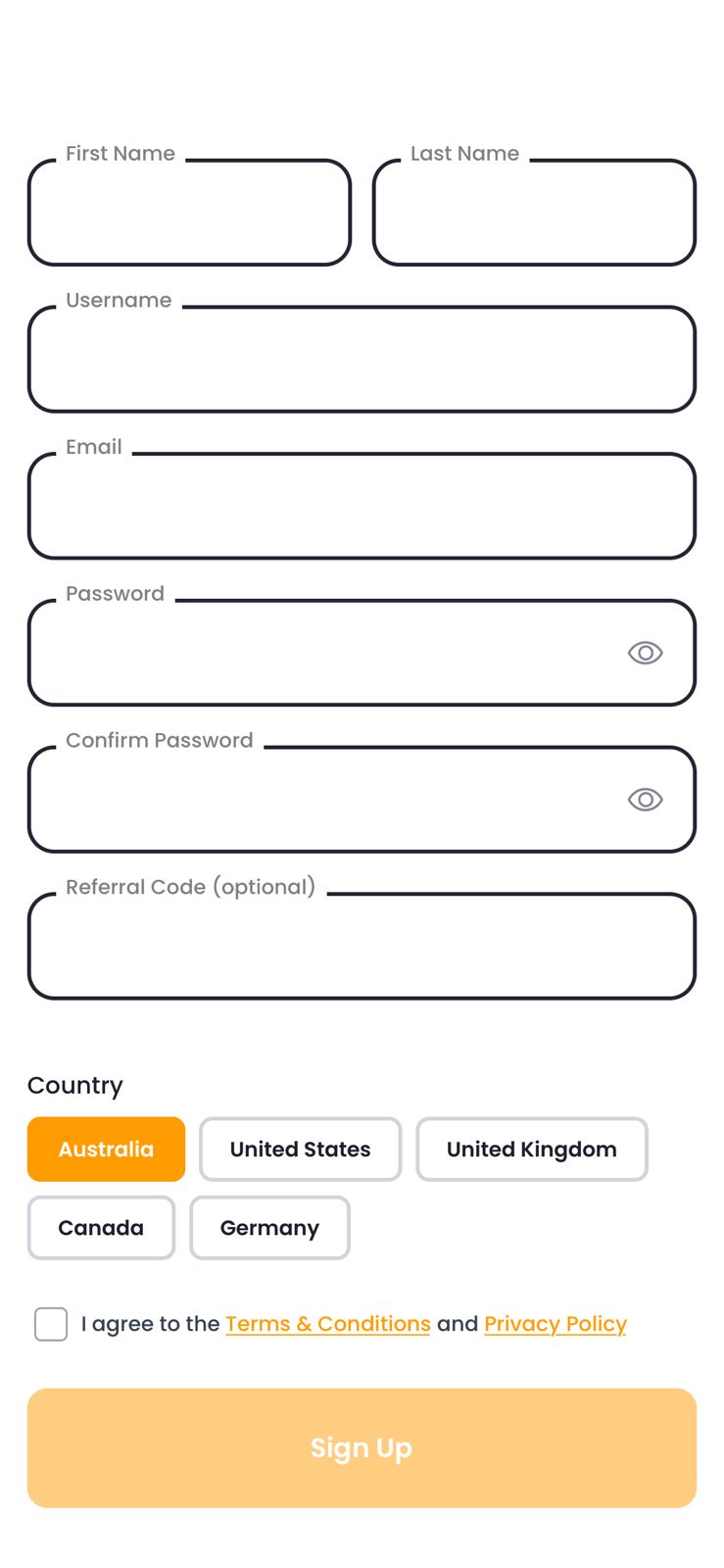The width and height of the screenshot is (724, 1568).
Task: Open the Terms & Conditions link
Action: (327, 1324)
